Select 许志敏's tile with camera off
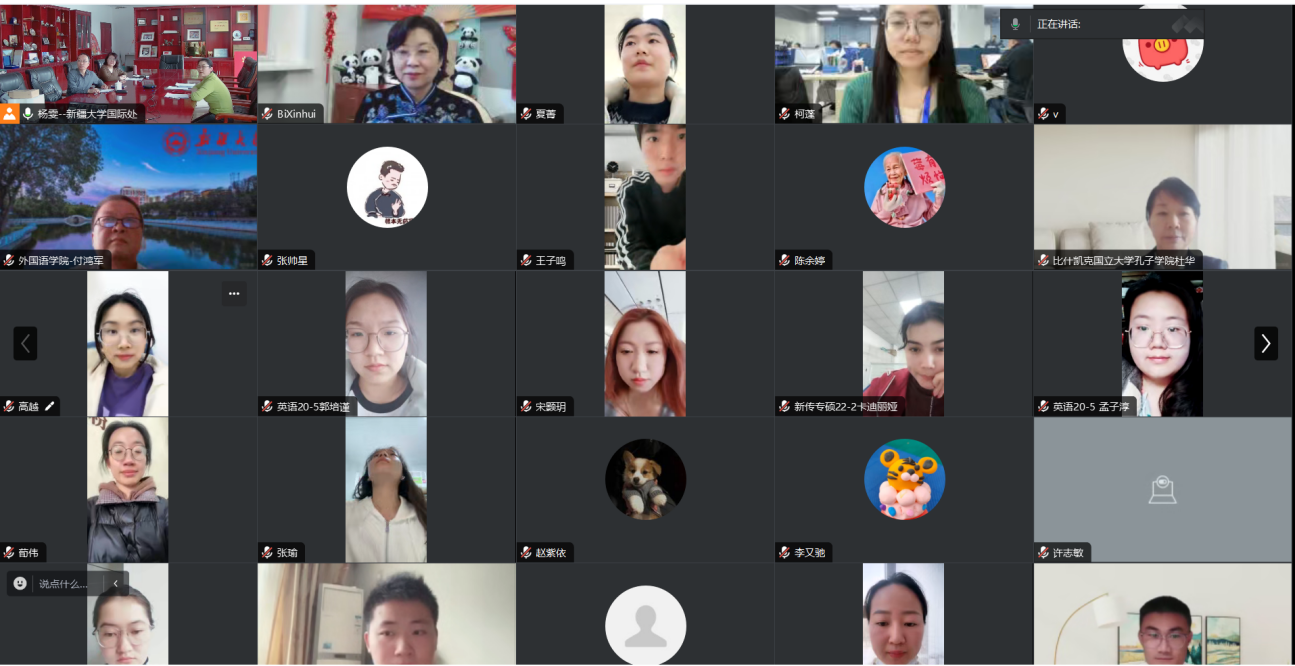1295x666 pixels. [1162, 488]
